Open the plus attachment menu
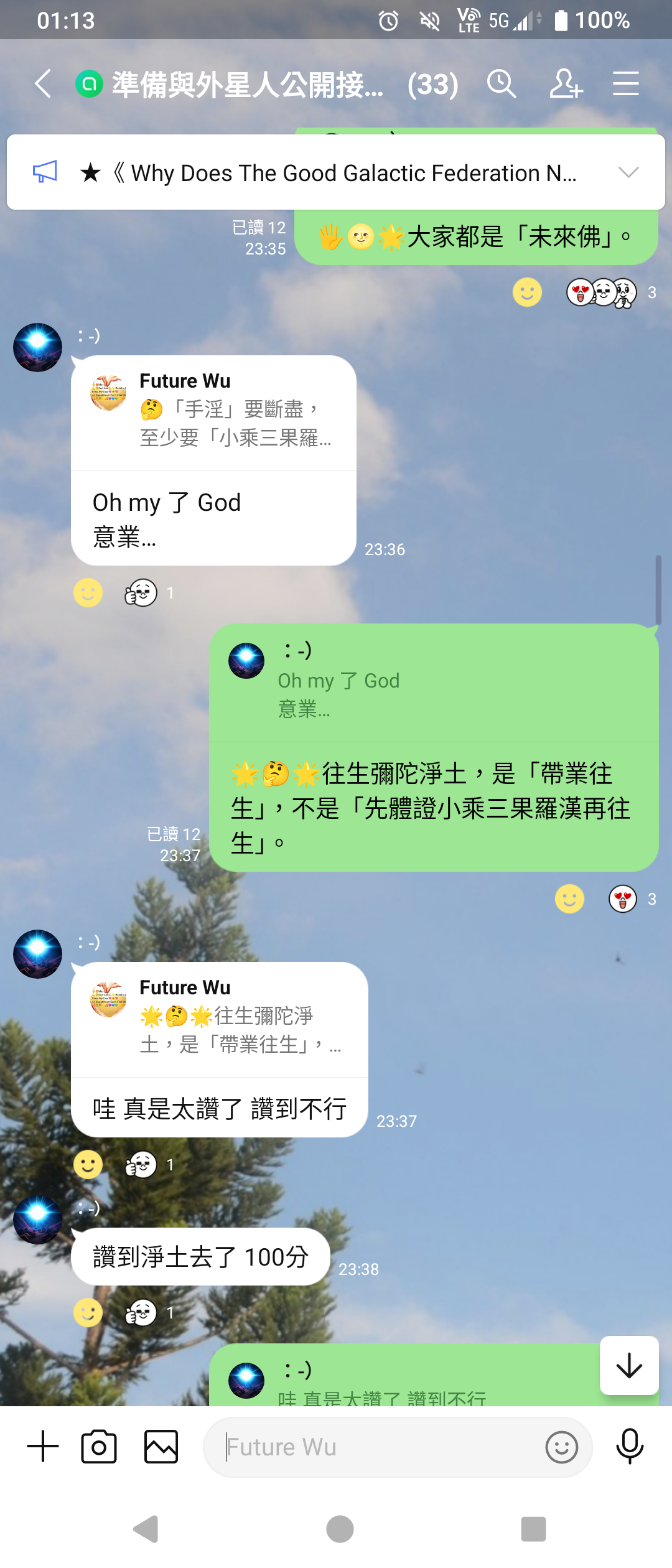The image size is (672, 1568). click(43, 1446)
